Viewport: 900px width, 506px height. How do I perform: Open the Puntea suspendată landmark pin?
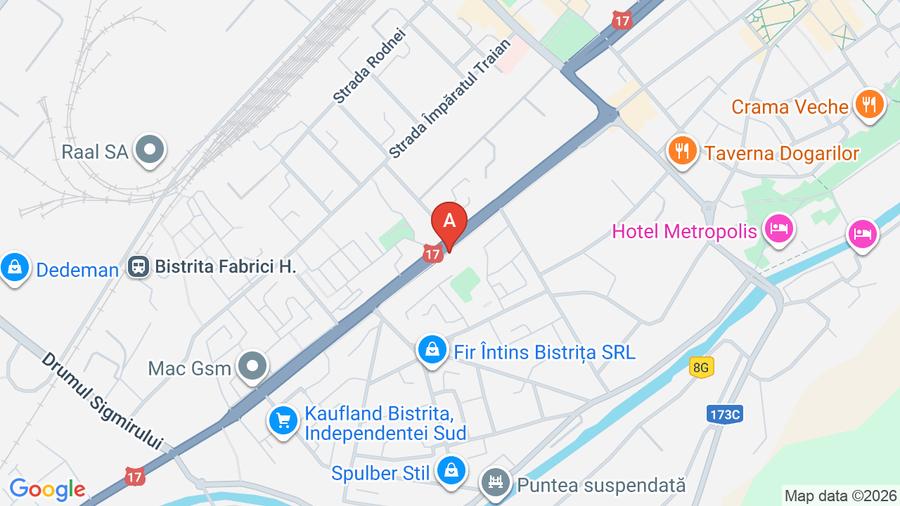[495, 485]
